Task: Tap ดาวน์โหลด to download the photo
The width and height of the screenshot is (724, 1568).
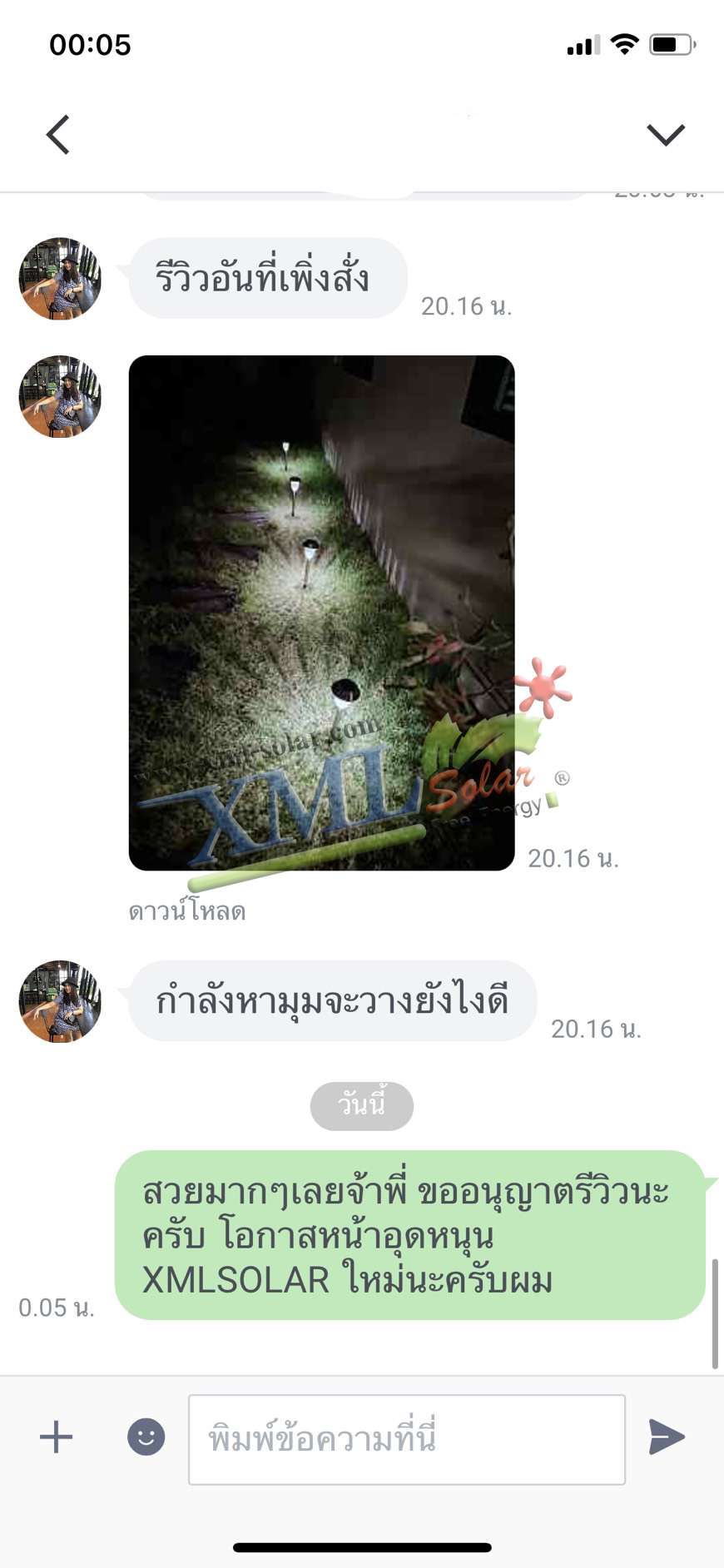Action: tap(186, 911)
